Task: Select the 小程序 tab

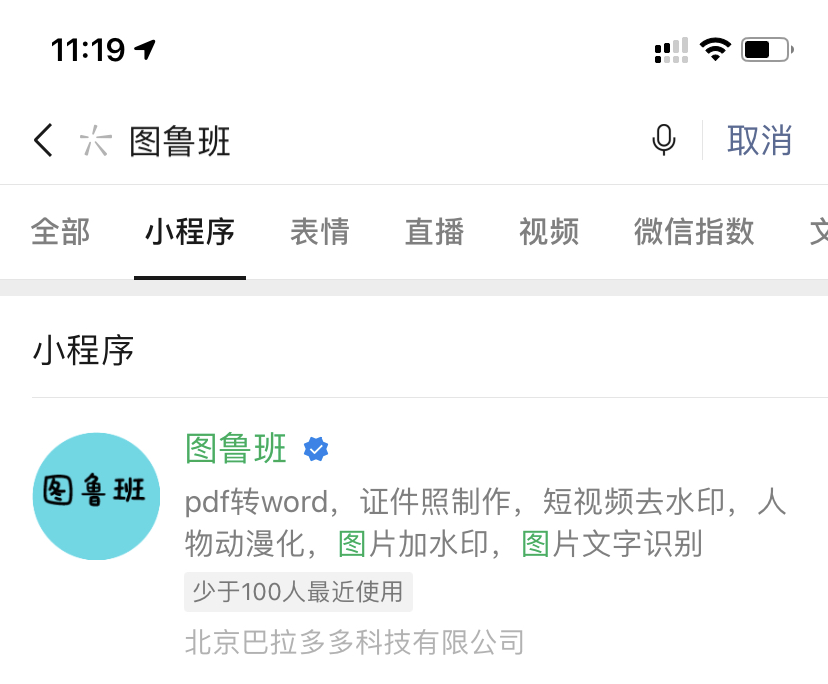Action: [190, 232]
